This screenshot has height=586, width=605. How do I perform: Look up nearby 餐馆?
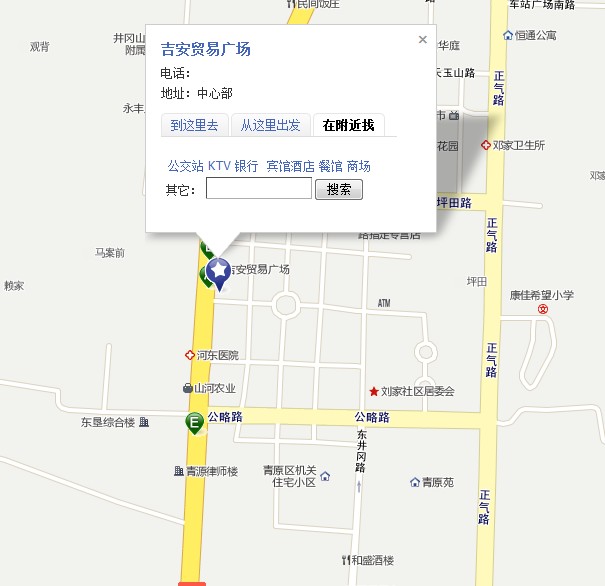click(x=330, y=166)
